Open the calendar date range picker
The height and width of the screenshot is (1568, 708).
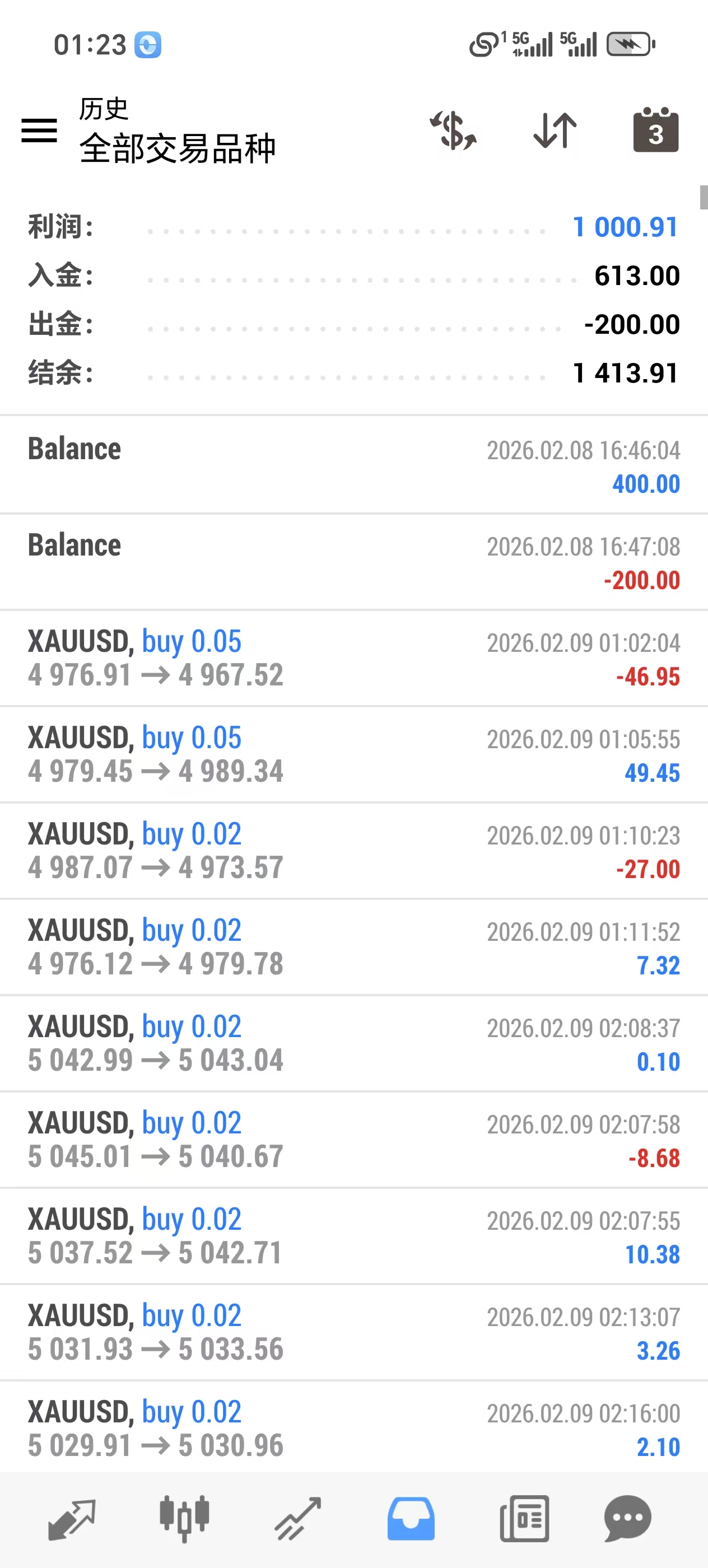pyautogui.click(x=656, y=130)
